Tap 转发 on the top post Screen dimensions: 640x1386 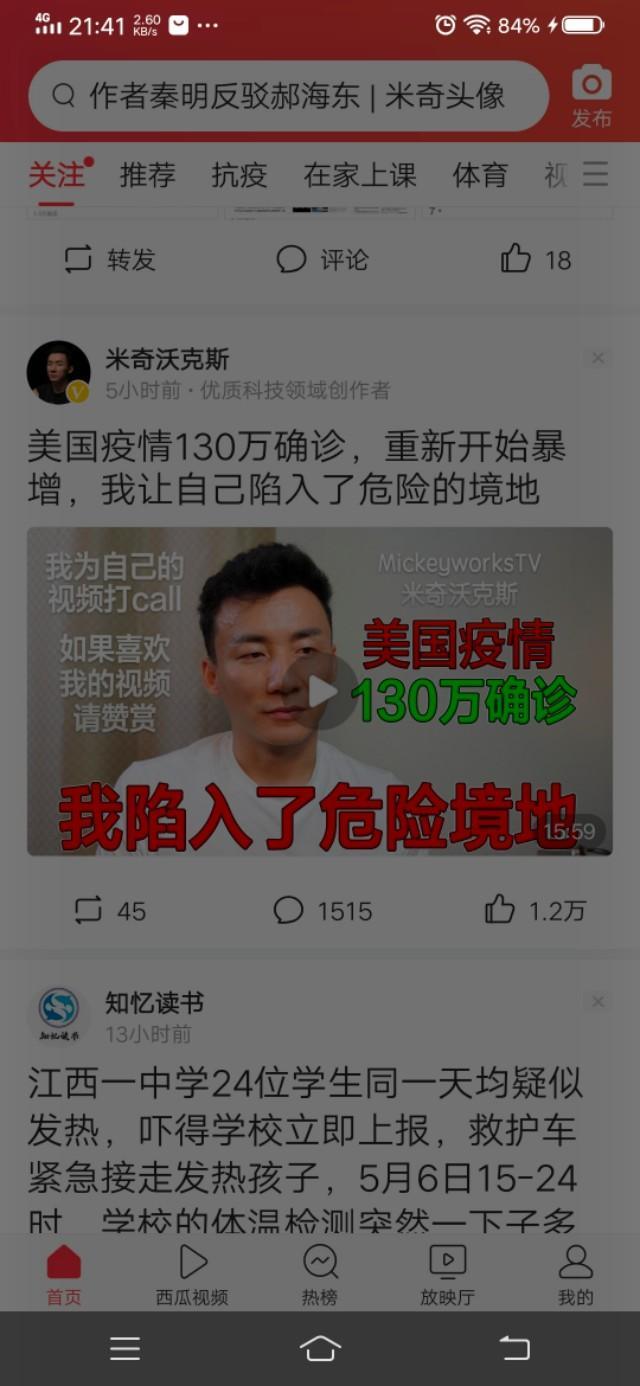[110, 260]
